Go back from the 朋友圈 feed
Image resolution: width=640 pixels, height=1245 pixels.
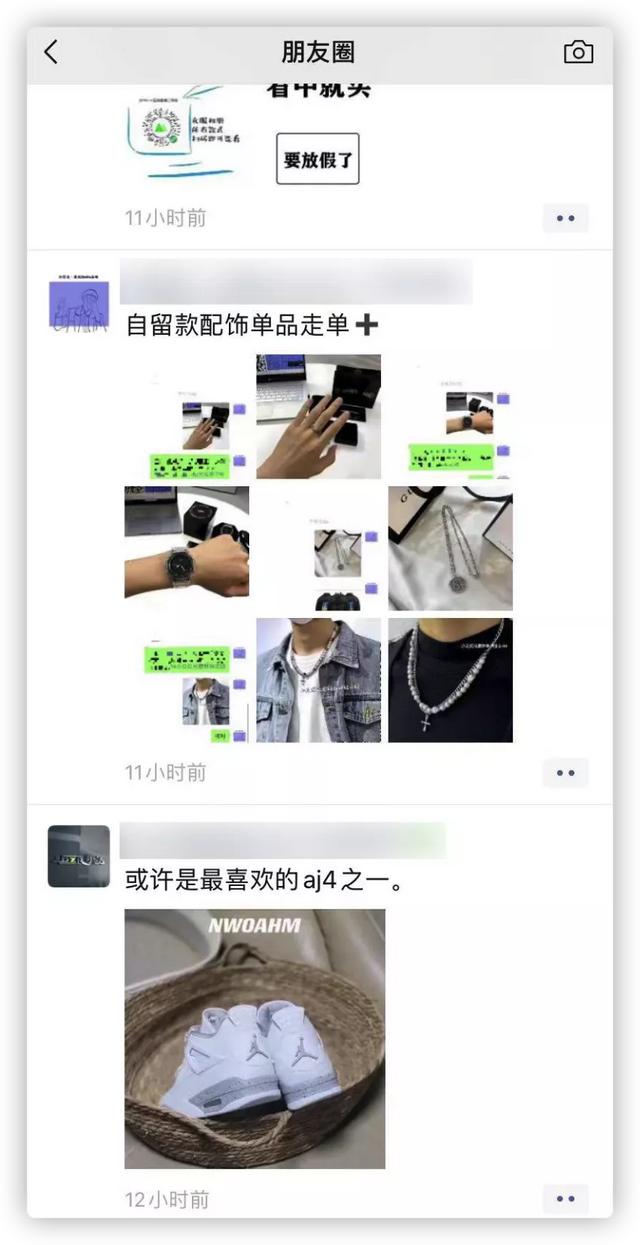(52, 53)
